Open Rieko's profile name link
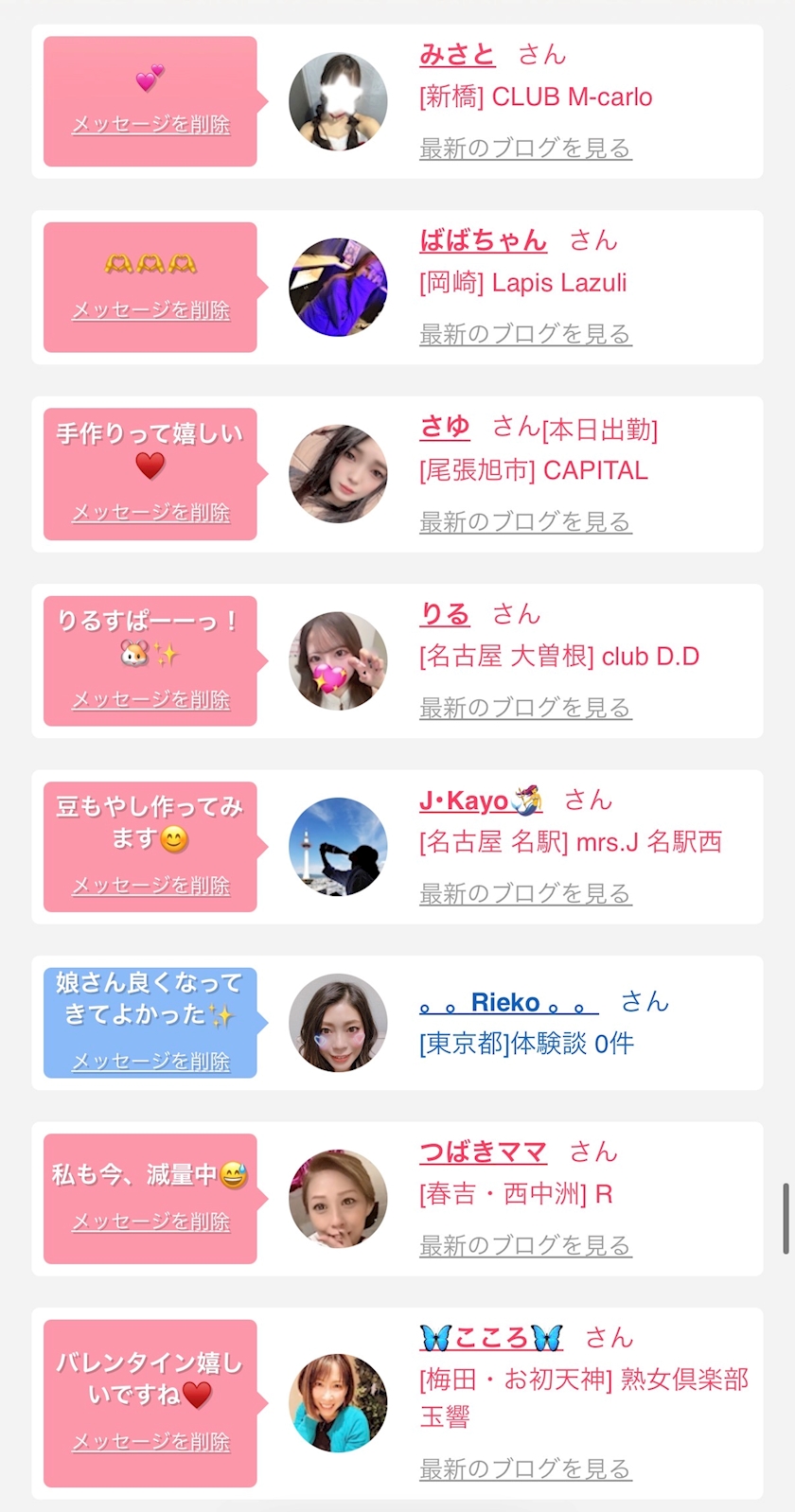 pyautogui.click(x=508, y=1003)
